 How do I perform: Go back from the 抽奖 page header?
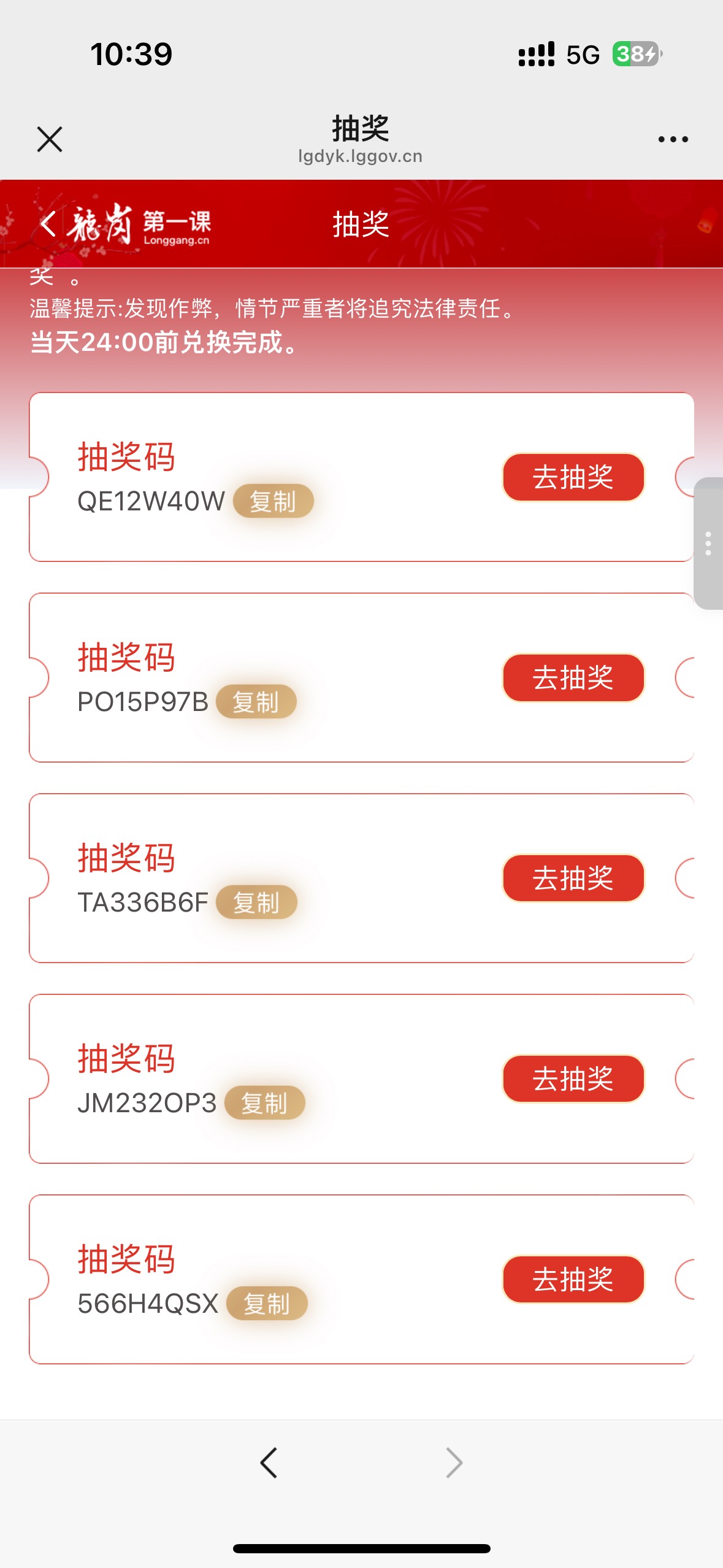(48, 224)
